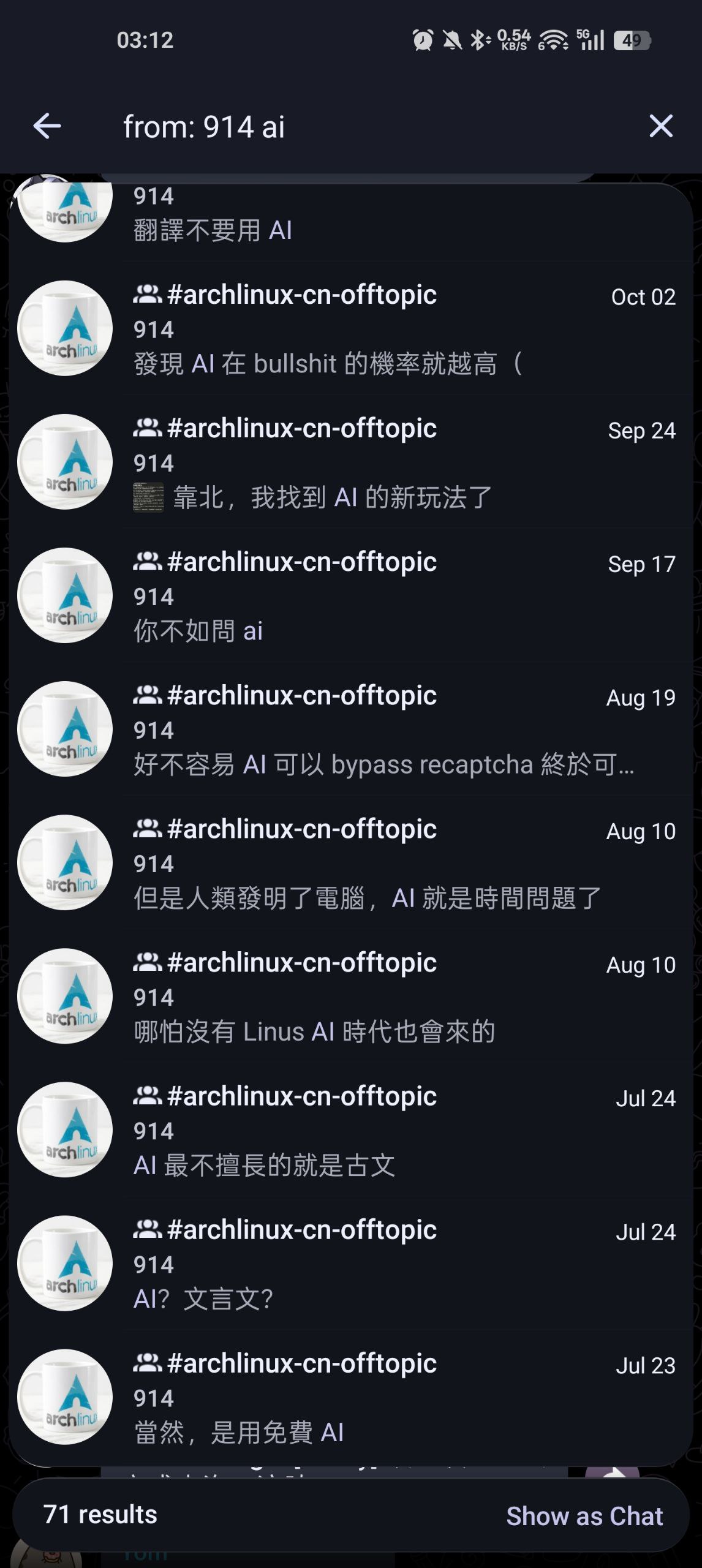Clear the search query text
This screenshot has width=702, height=1568.
660,127
